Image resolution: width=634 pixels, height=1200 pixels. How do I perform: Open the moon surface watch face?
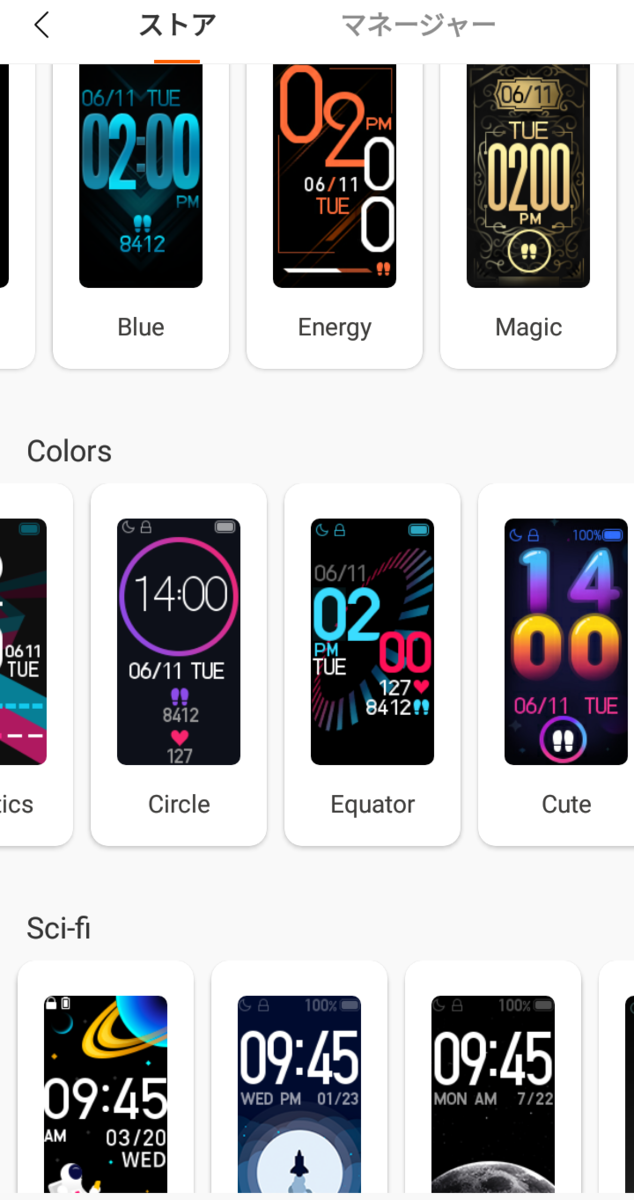pyautogui.click(x=493, y=1080)
